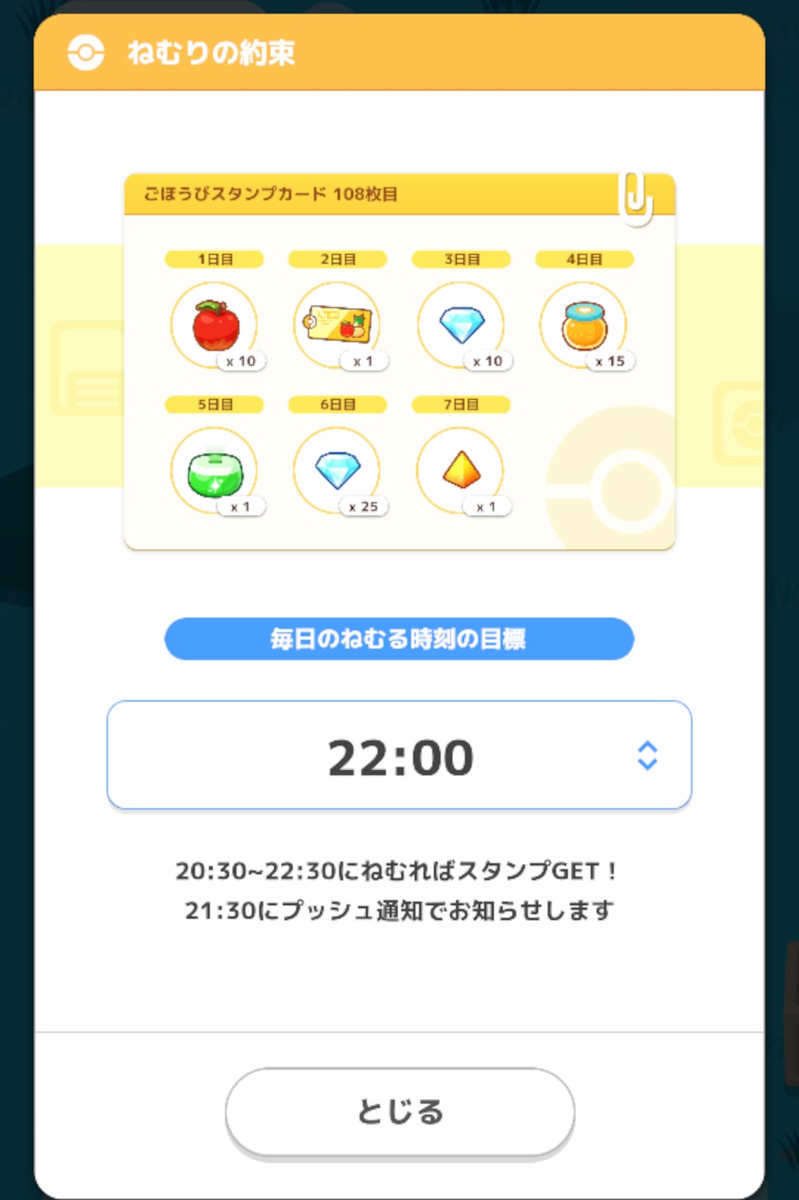Close the dialog with とじる button
Image resolution: width=799 pixels, height=1200 pixels.
[399, 1111]
